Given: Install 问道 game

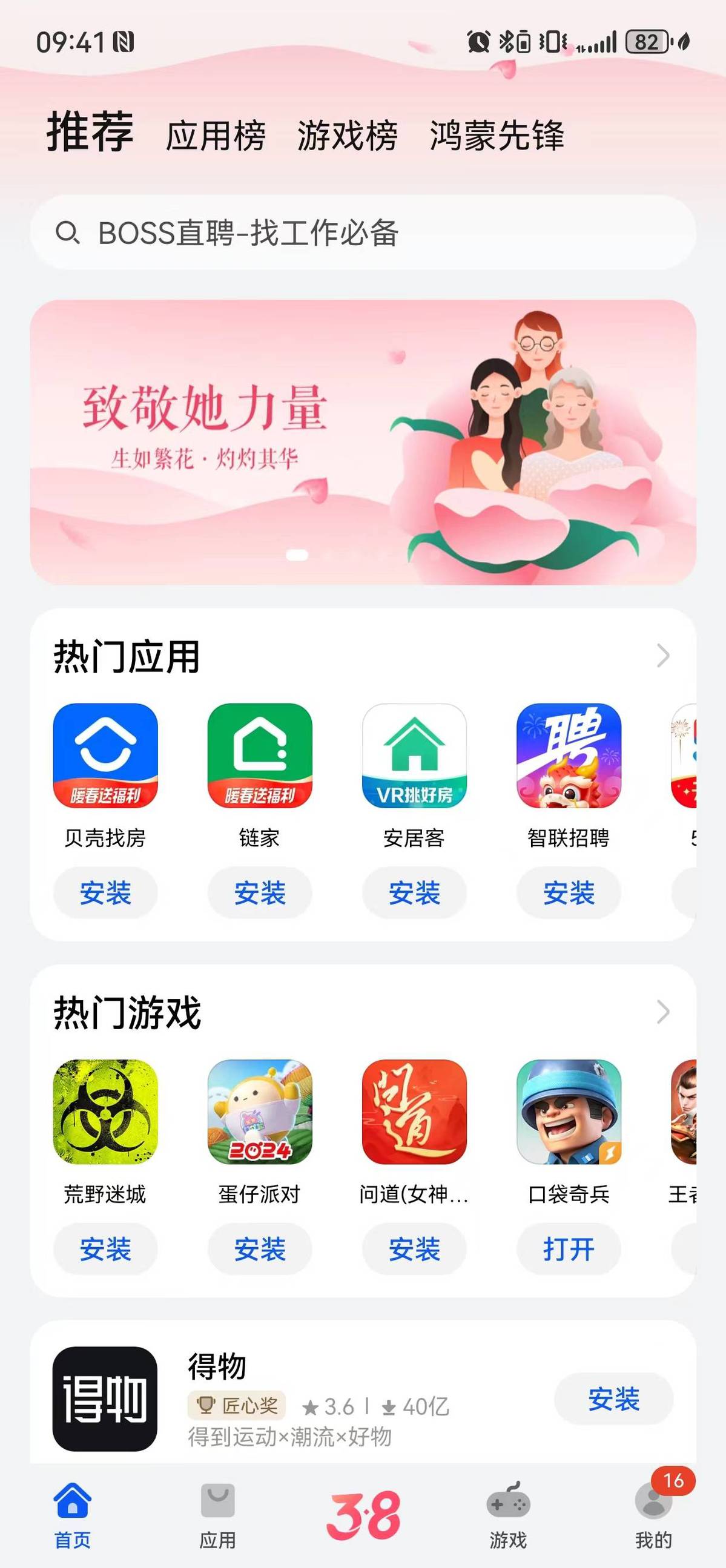Looking at the screenshot, I should [x=414, y=1249].
